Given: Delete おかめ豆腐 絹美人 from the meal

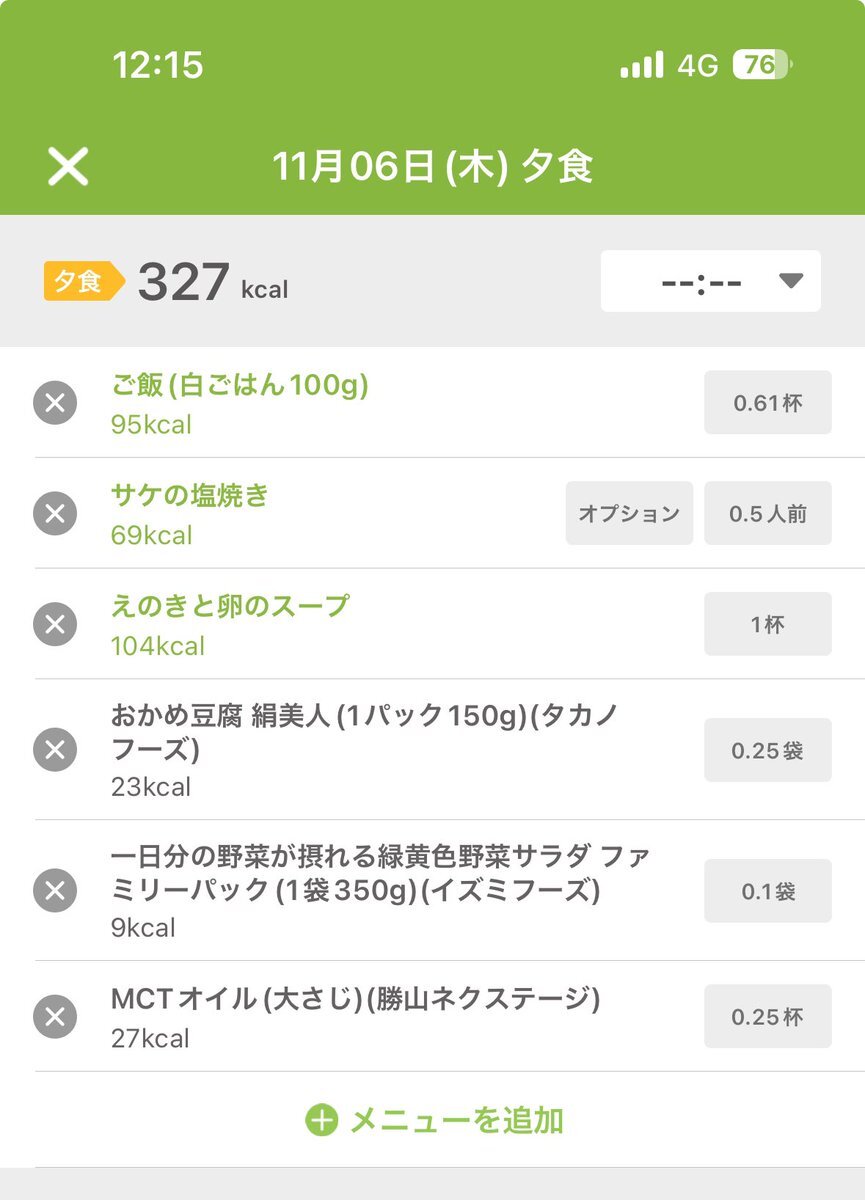Looking at the screenshot, I should pos(55,750).
